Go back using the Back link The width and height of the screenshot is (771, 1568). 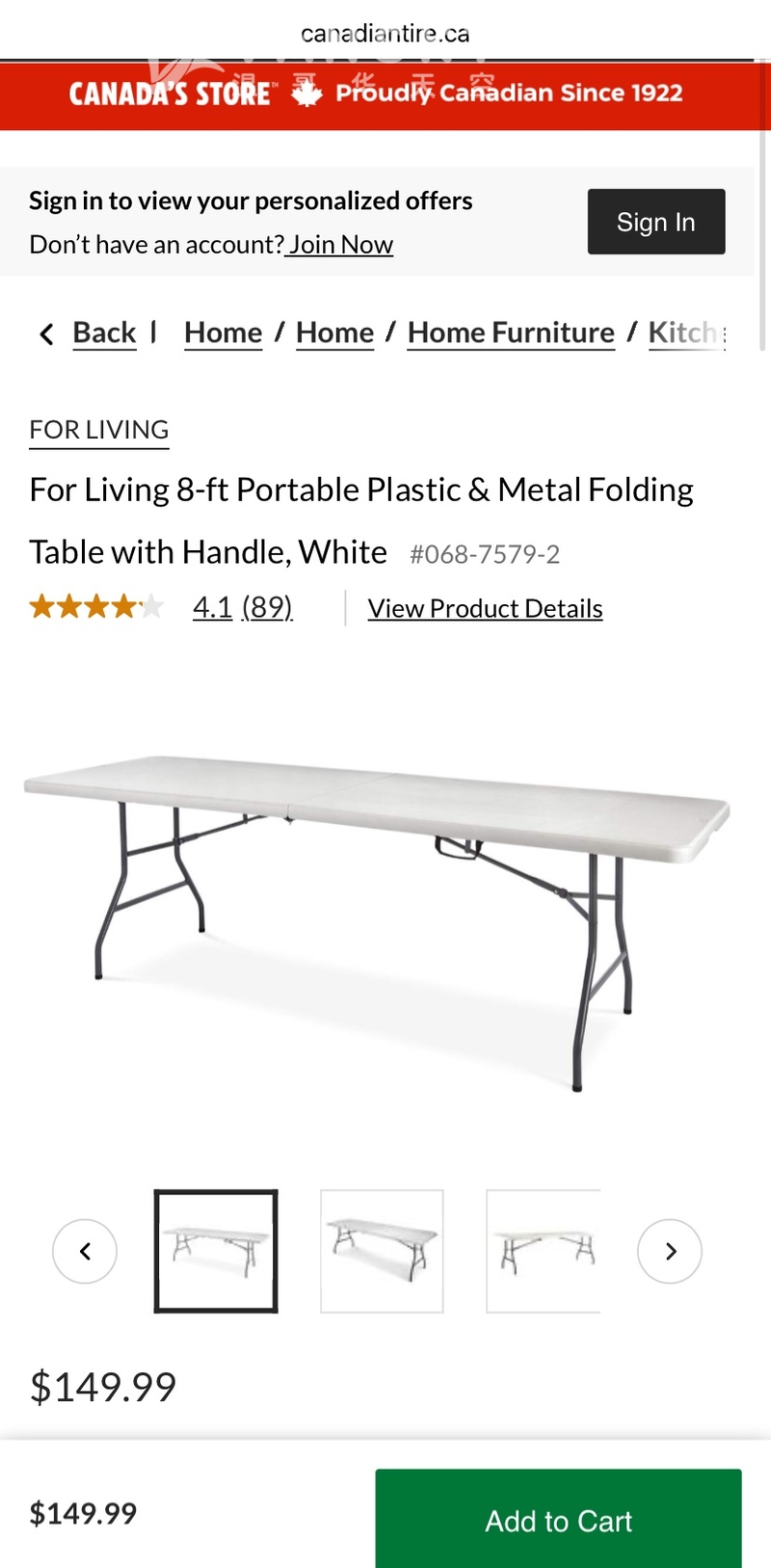click(x=103, y=332)
